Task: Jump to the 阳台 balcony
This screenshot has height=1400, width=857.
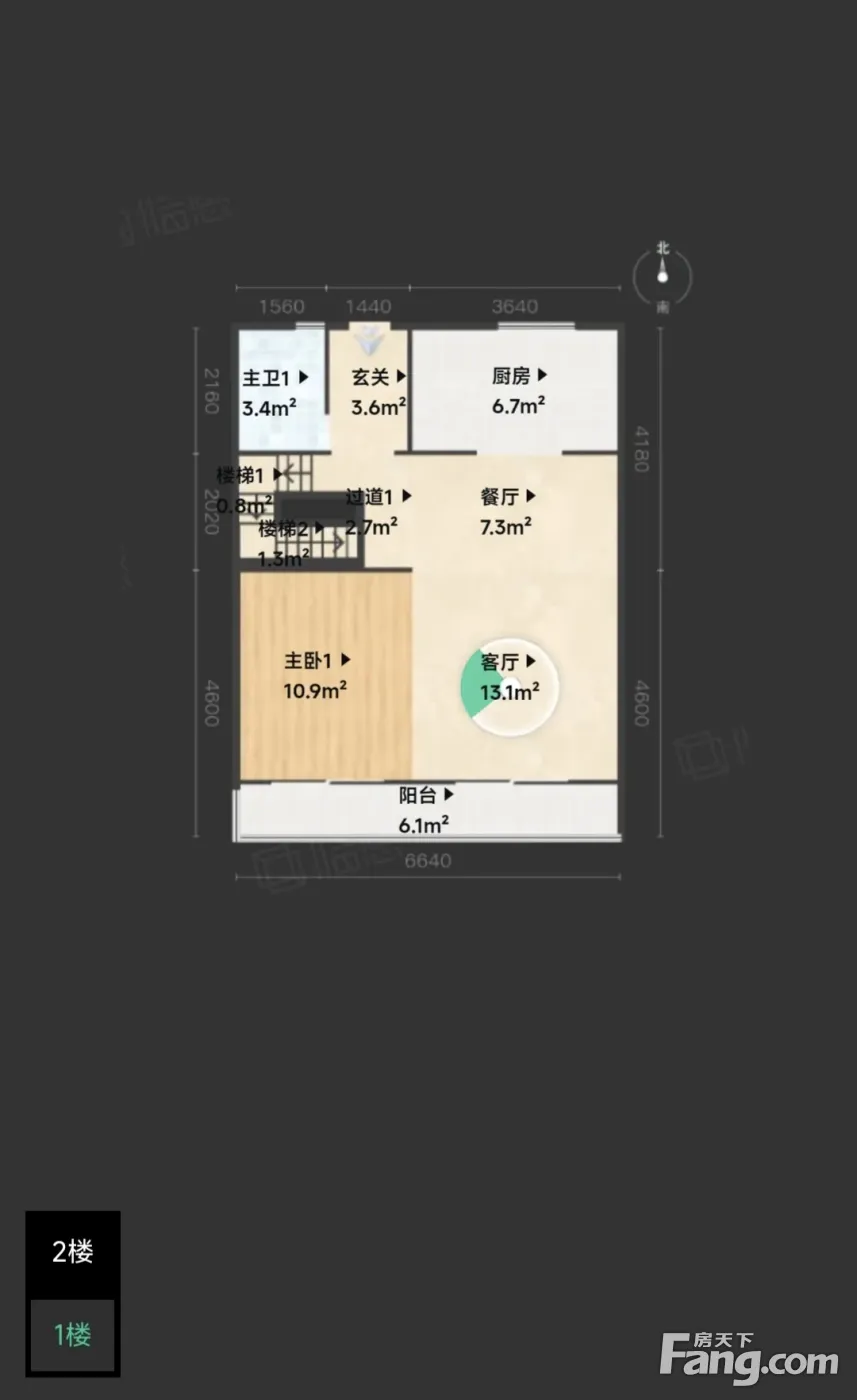Action: (427, 795)
